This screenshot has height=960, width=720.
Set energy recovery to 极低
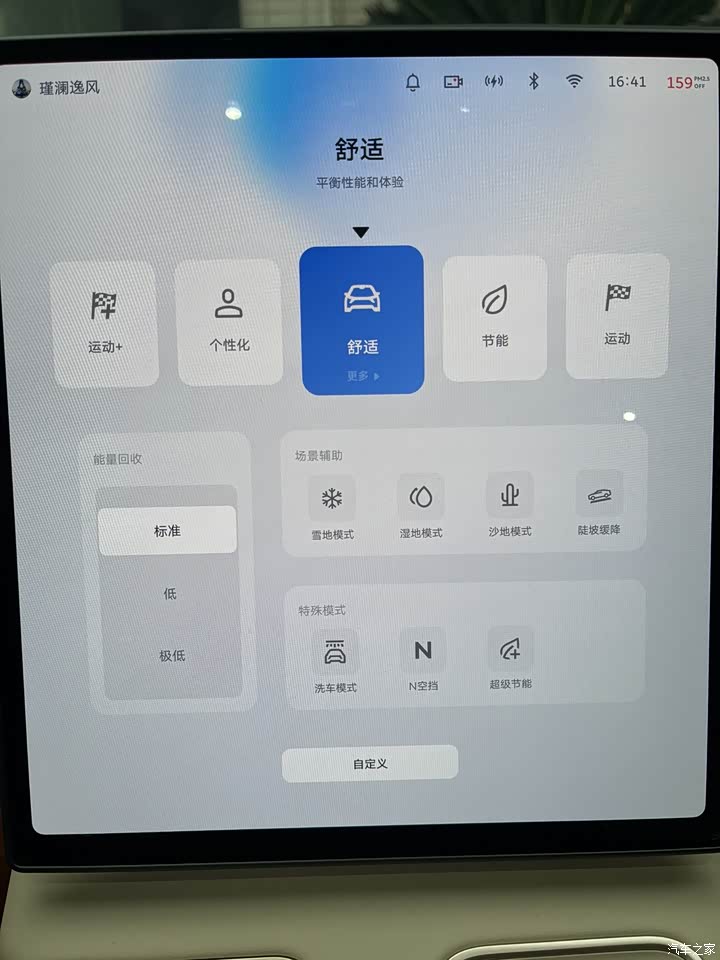pos(171,656)
